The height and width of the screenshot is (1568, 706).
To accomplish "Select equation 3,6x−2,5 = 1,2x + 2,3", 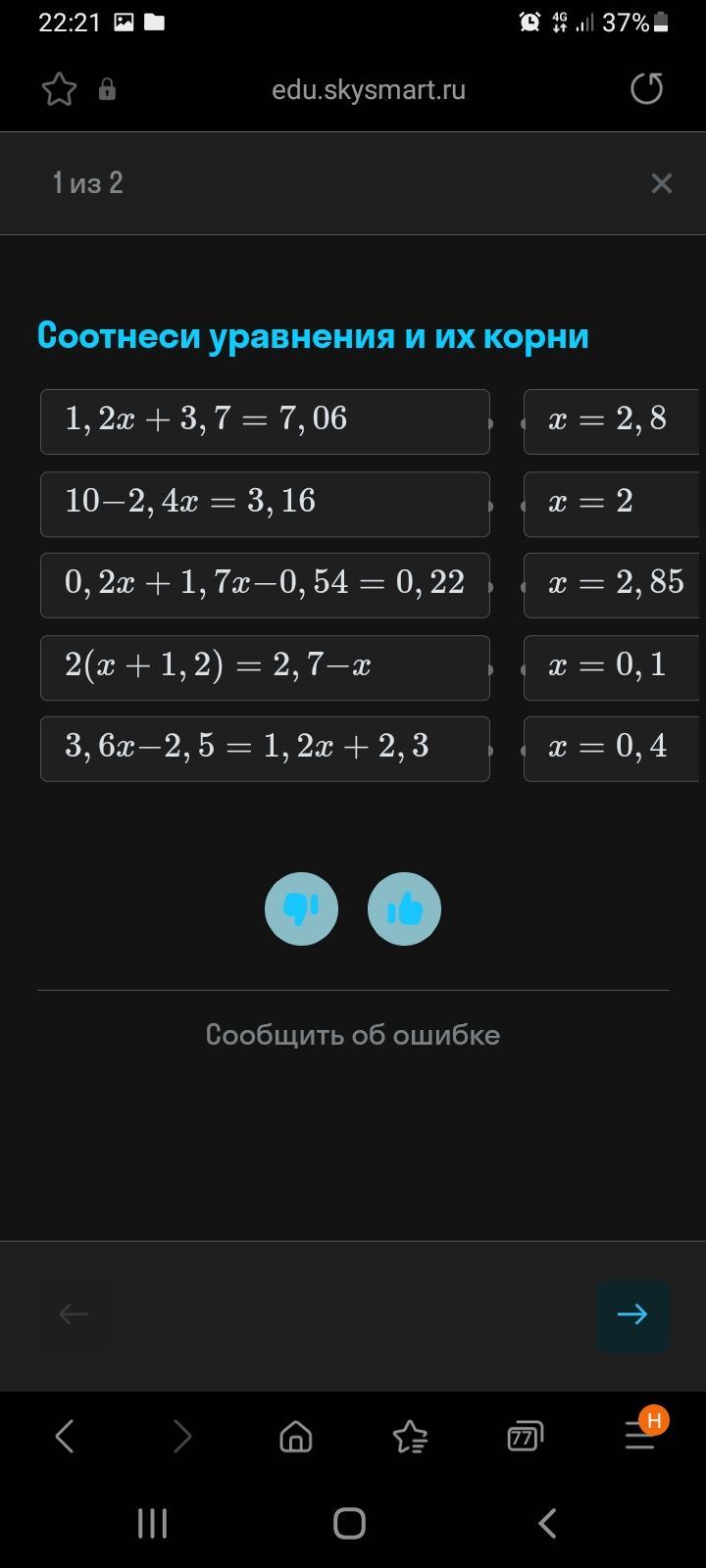I will coord(265,749).
